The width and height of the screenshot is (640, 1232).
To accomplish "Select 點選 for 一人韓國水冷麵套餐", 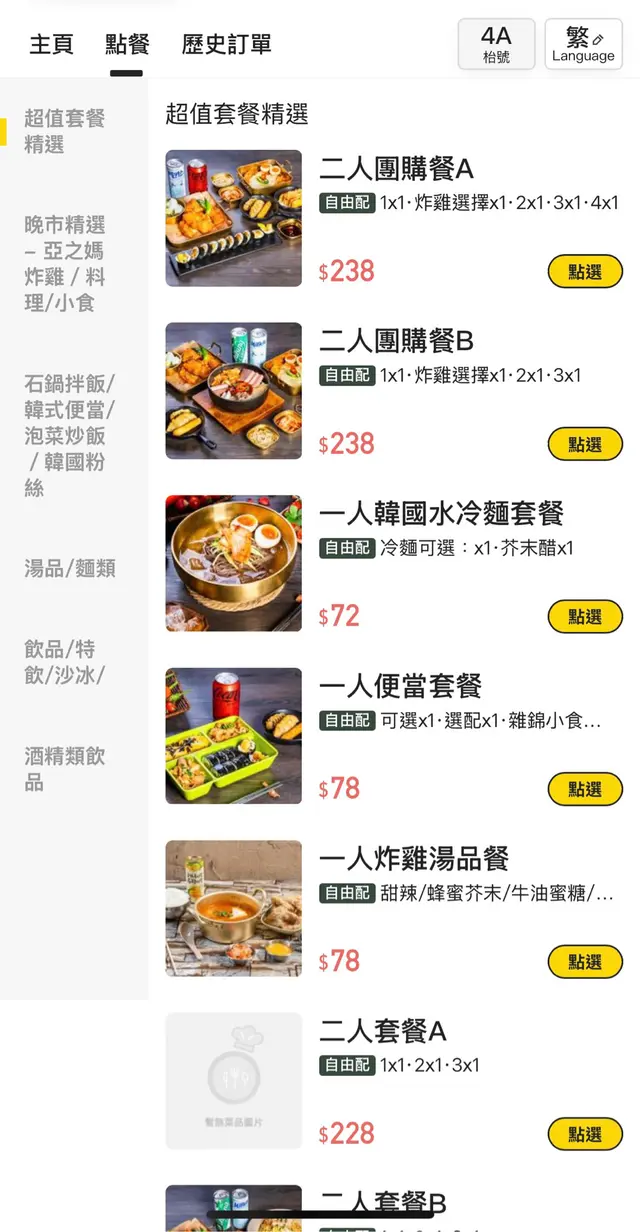I will (x=585, y=617).
